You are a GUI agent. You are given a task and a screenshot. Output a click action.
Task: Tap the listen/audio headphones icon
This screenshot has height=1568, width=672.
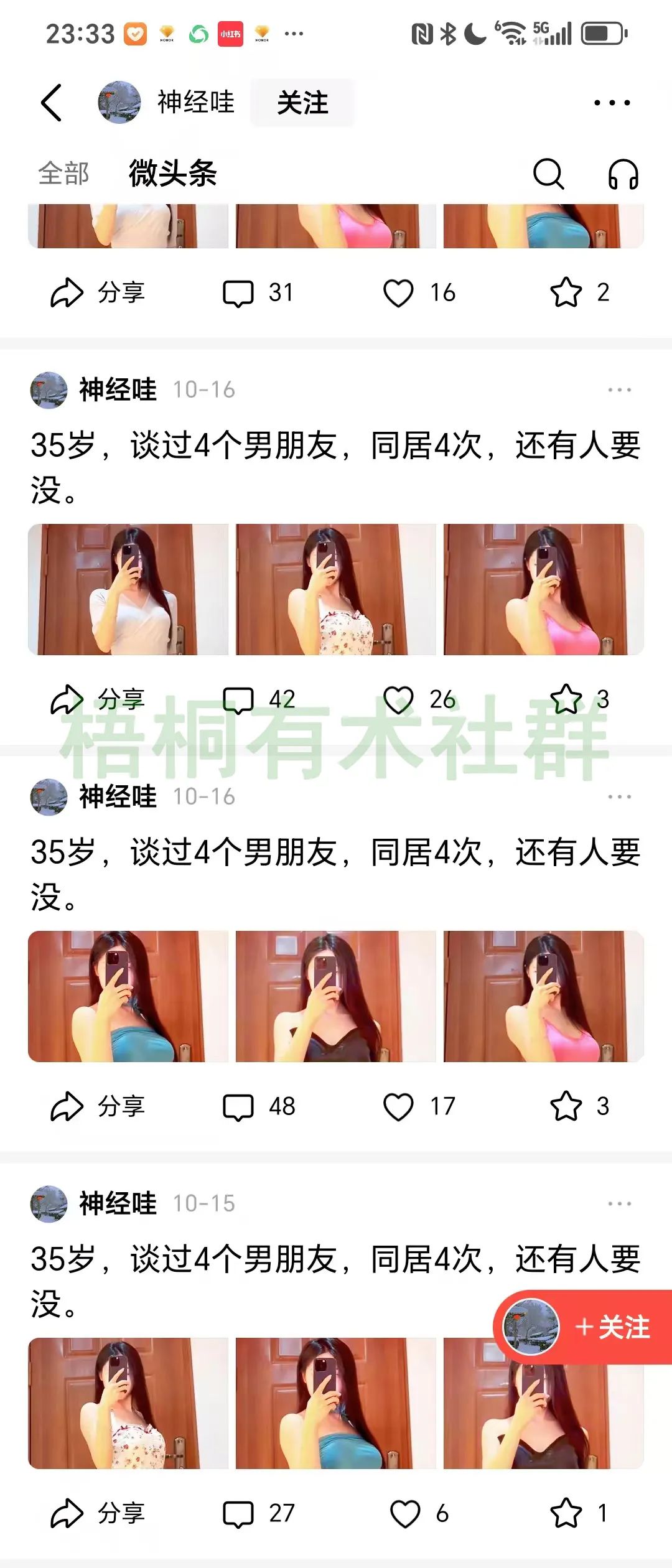point(625,175)
